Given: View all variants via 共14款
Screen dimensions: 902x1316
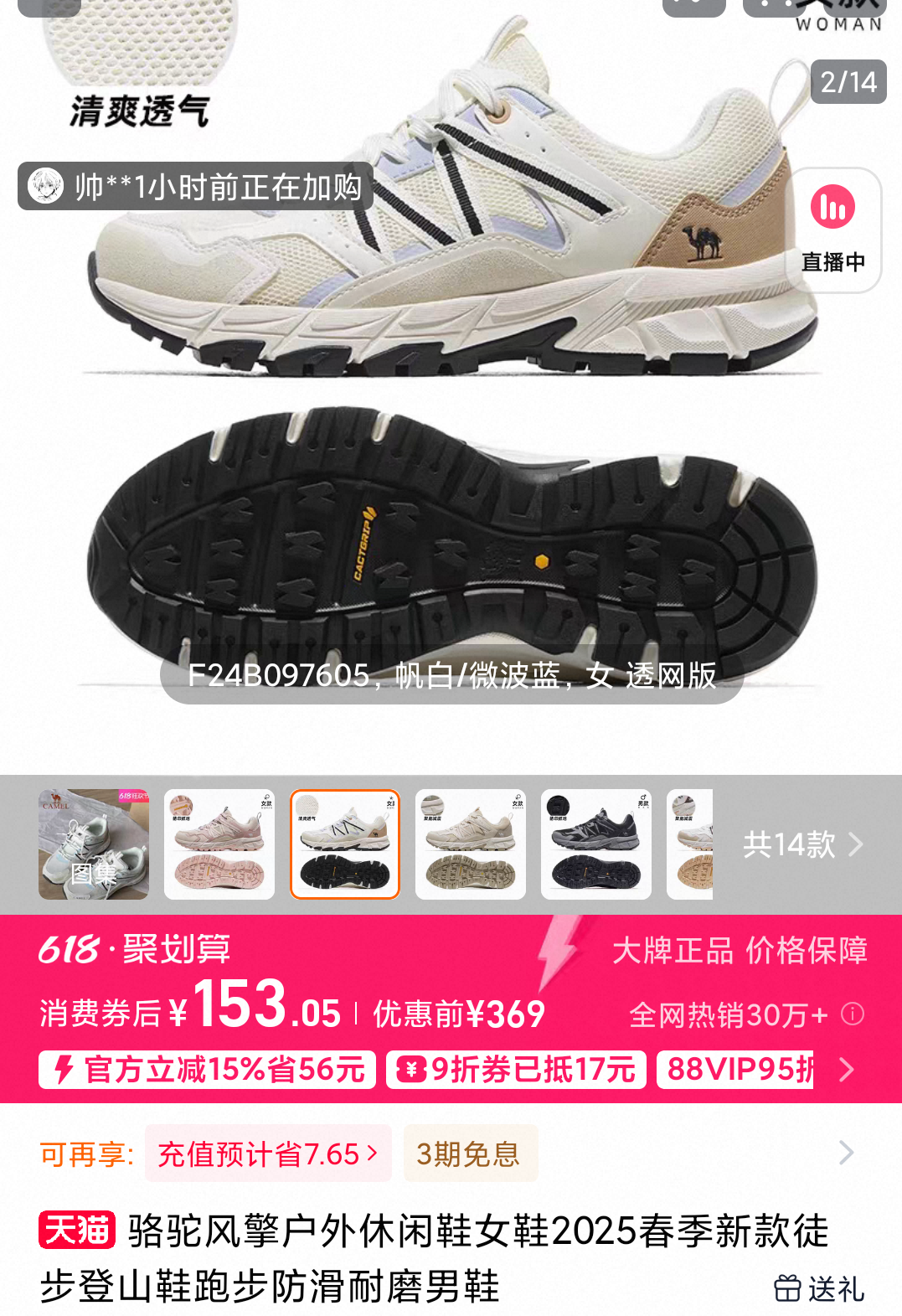Looking at the screenshot, I should pos(801,844).
